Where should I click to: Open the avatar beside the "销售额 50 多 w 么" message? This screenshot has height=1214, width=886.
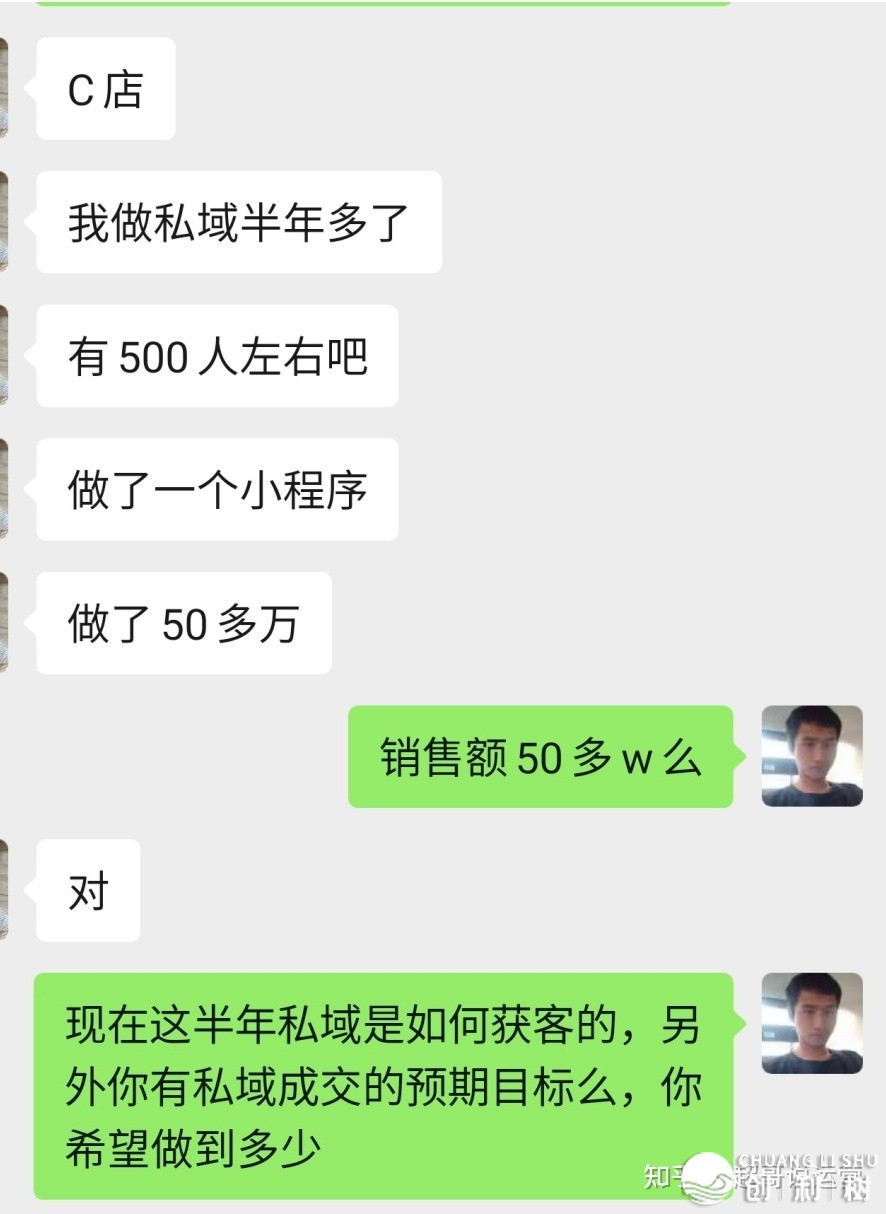pos(811,755)
